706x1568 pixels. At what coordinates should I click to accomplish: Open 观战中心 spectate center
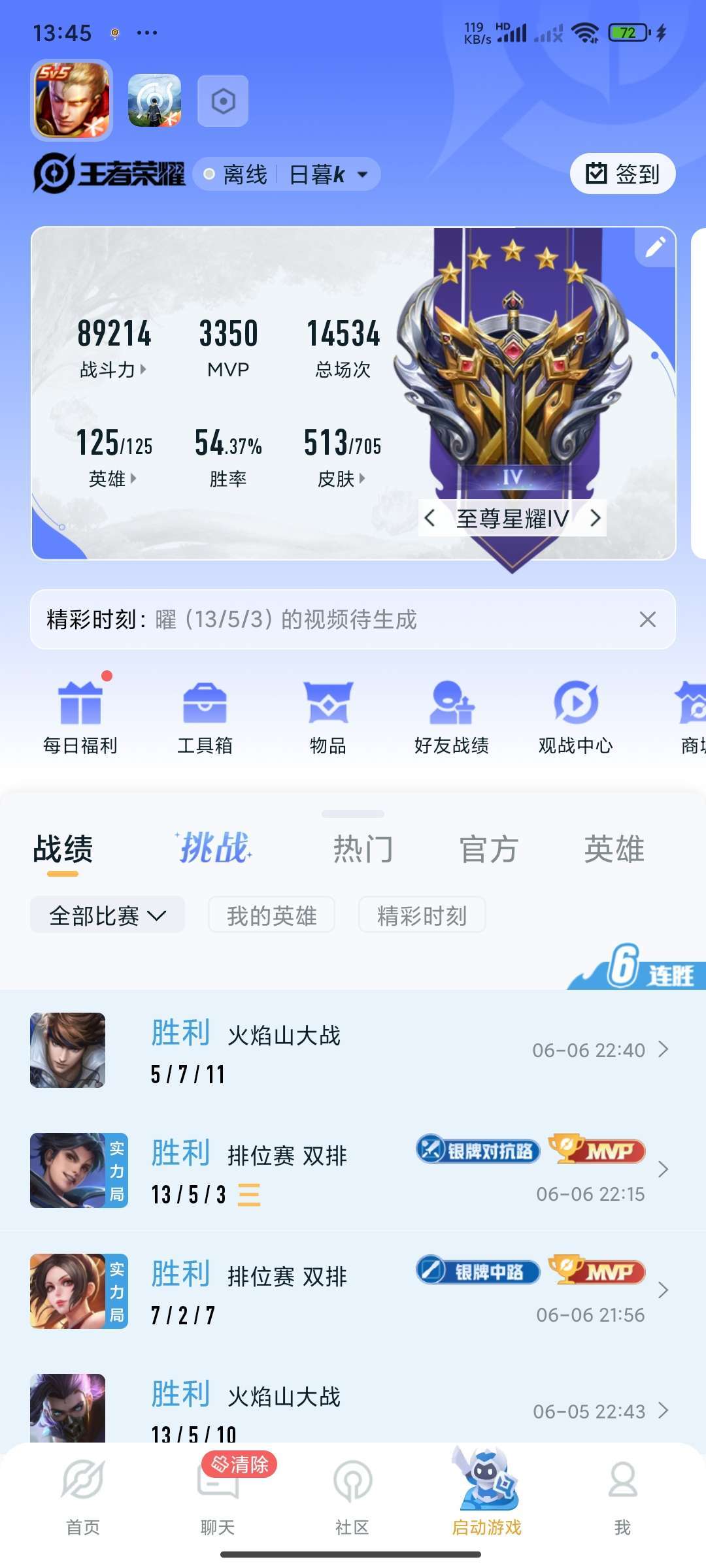click(x=576, y=717)
